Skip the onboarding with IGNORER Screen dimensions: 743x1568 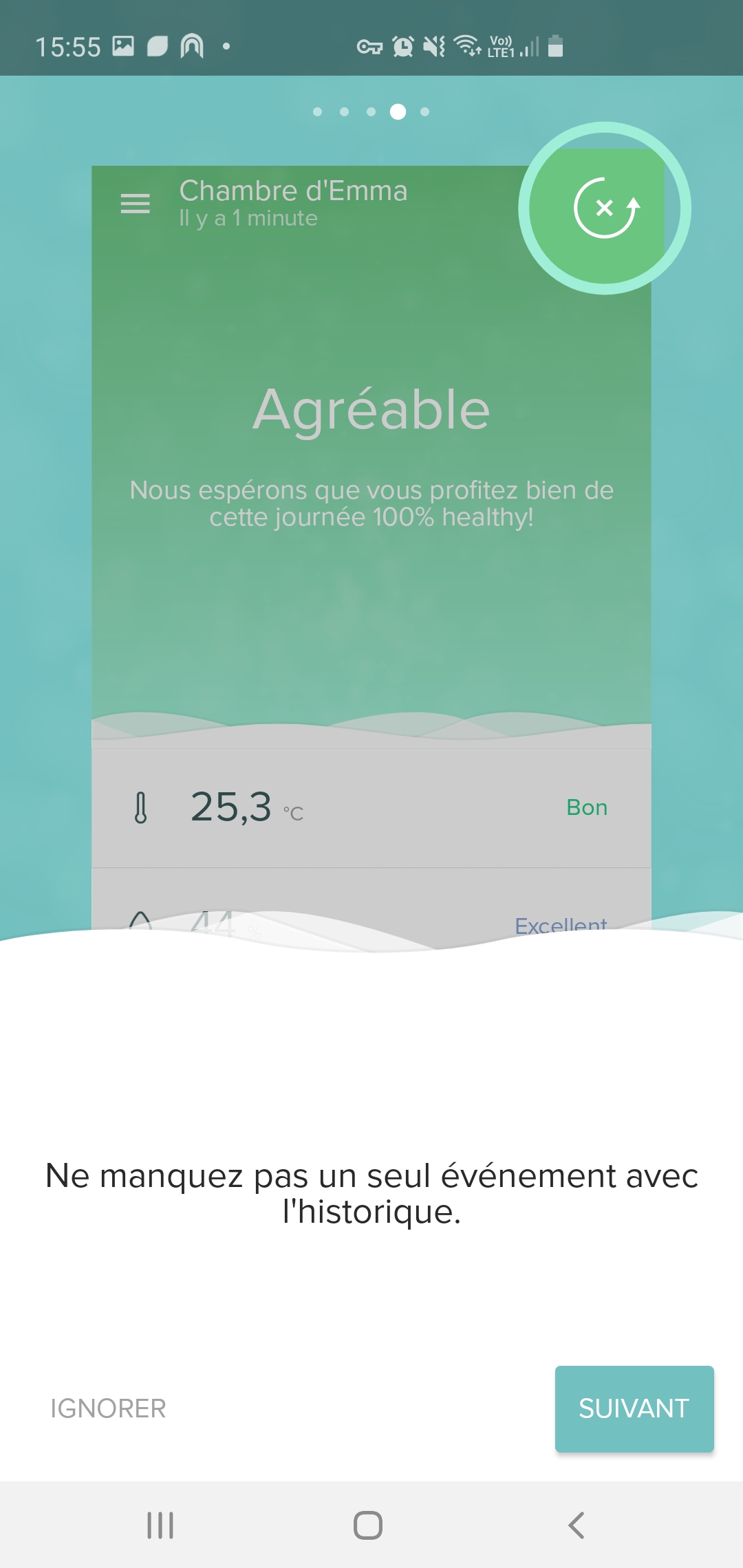point(108,1408)
